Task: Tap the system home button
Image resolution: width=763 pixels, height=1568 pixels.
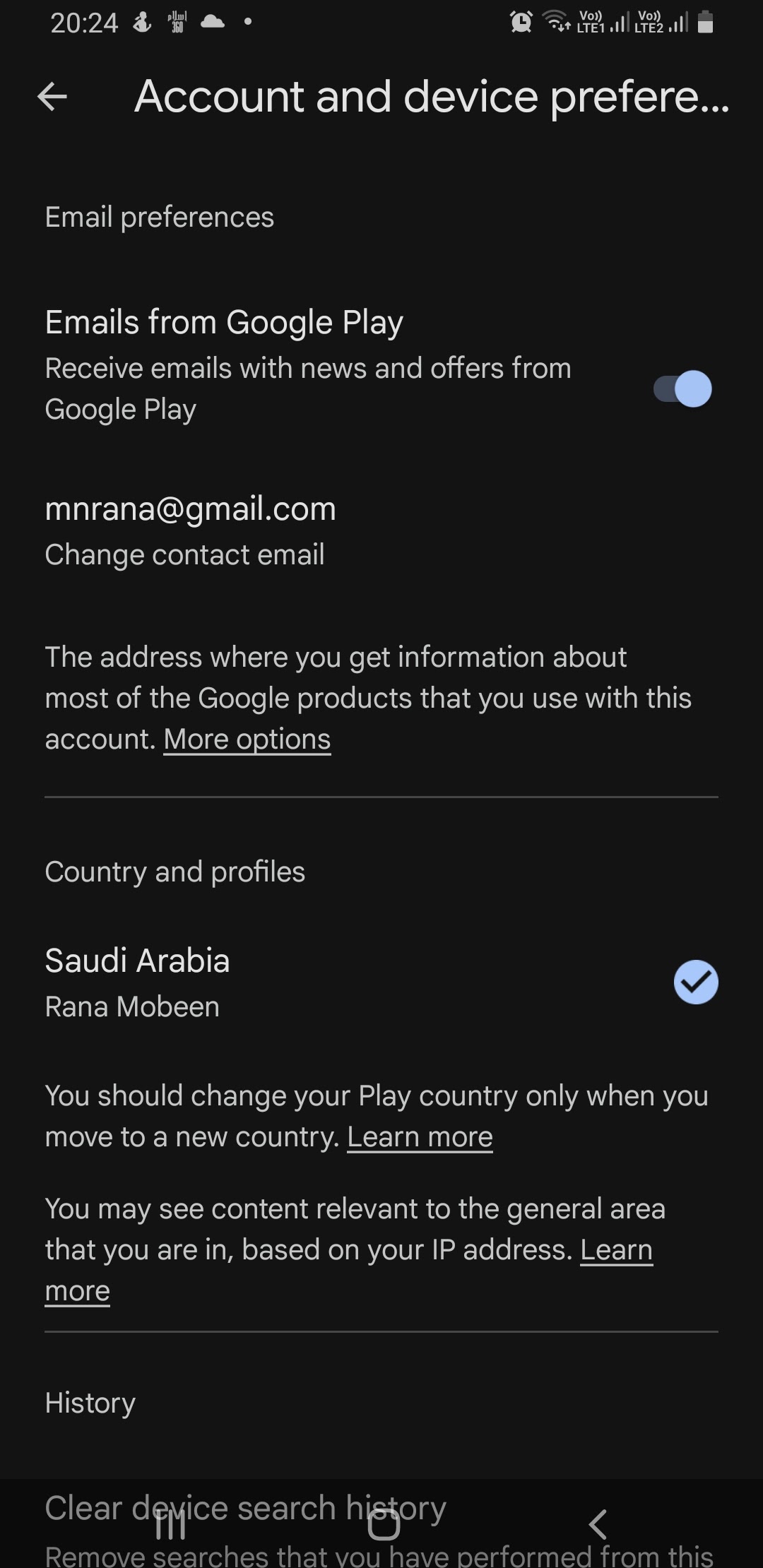Action: coord(384,1524)
